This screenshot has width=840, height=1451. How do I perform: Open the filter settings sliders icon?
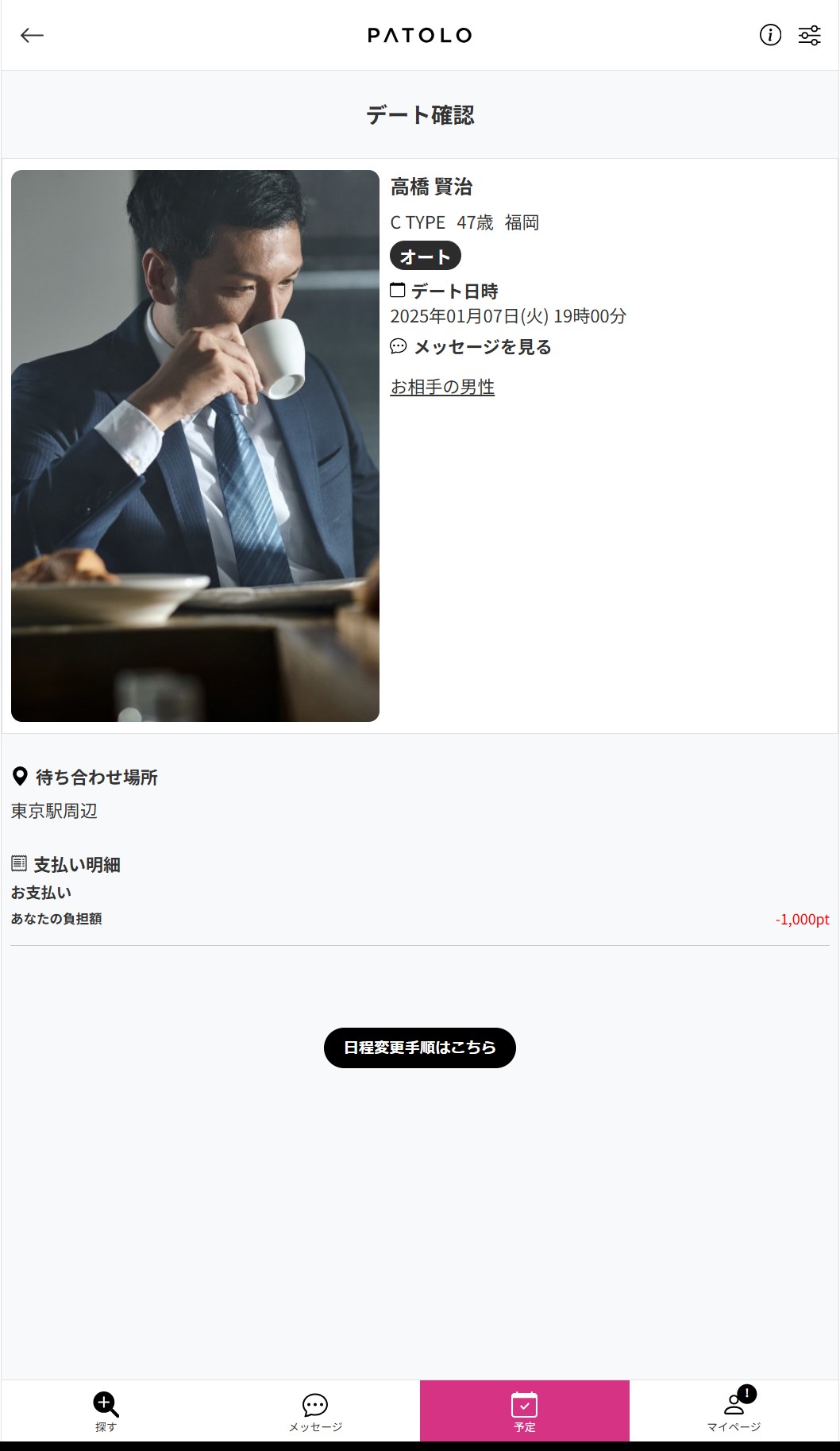(809, 35)
